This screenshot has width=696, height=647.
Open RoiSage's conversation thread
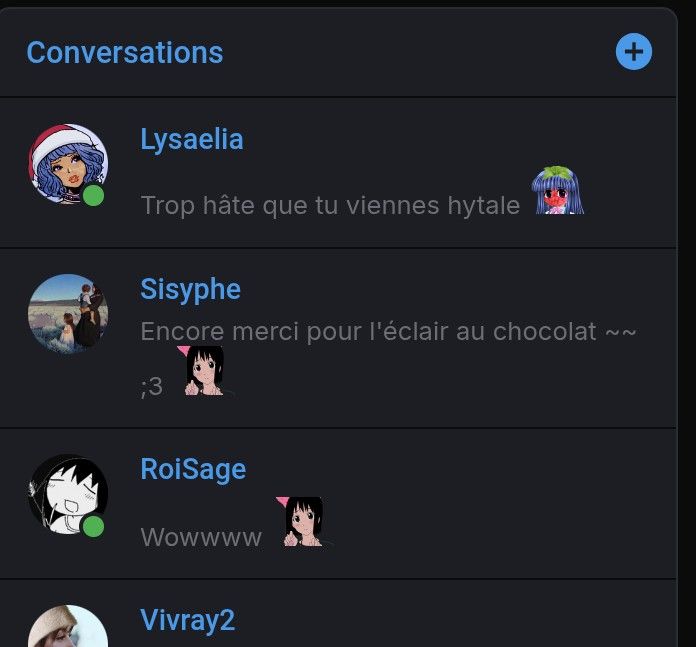click(x=193, y=470)
